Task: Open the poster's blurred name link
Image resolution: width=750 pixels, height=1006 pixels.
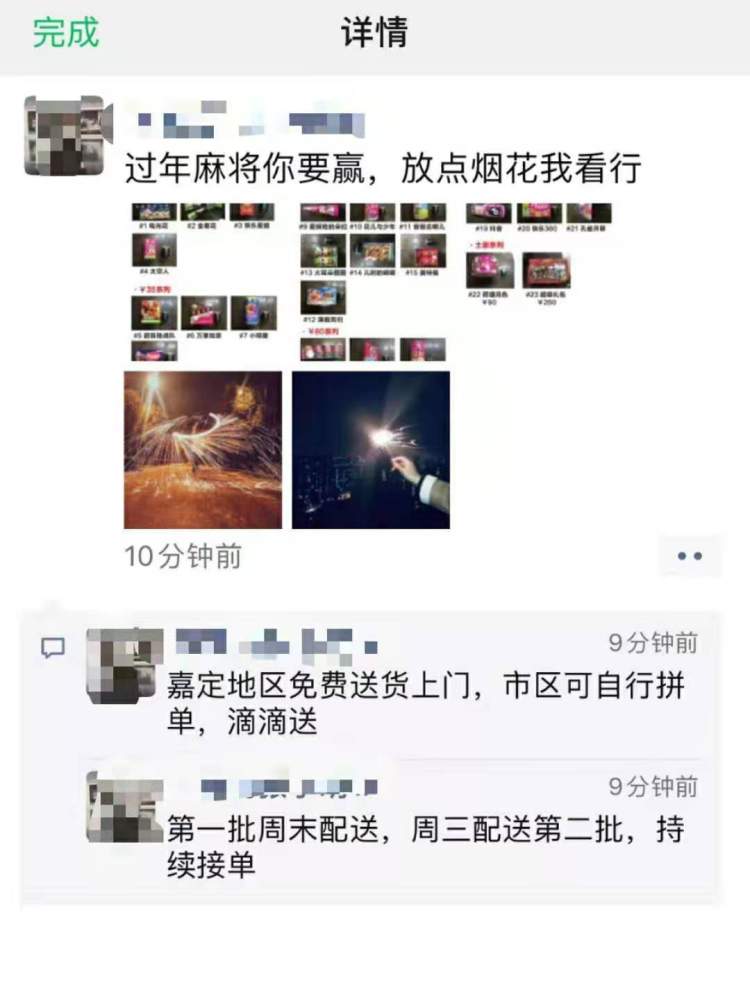Action: tap(250, 124)
